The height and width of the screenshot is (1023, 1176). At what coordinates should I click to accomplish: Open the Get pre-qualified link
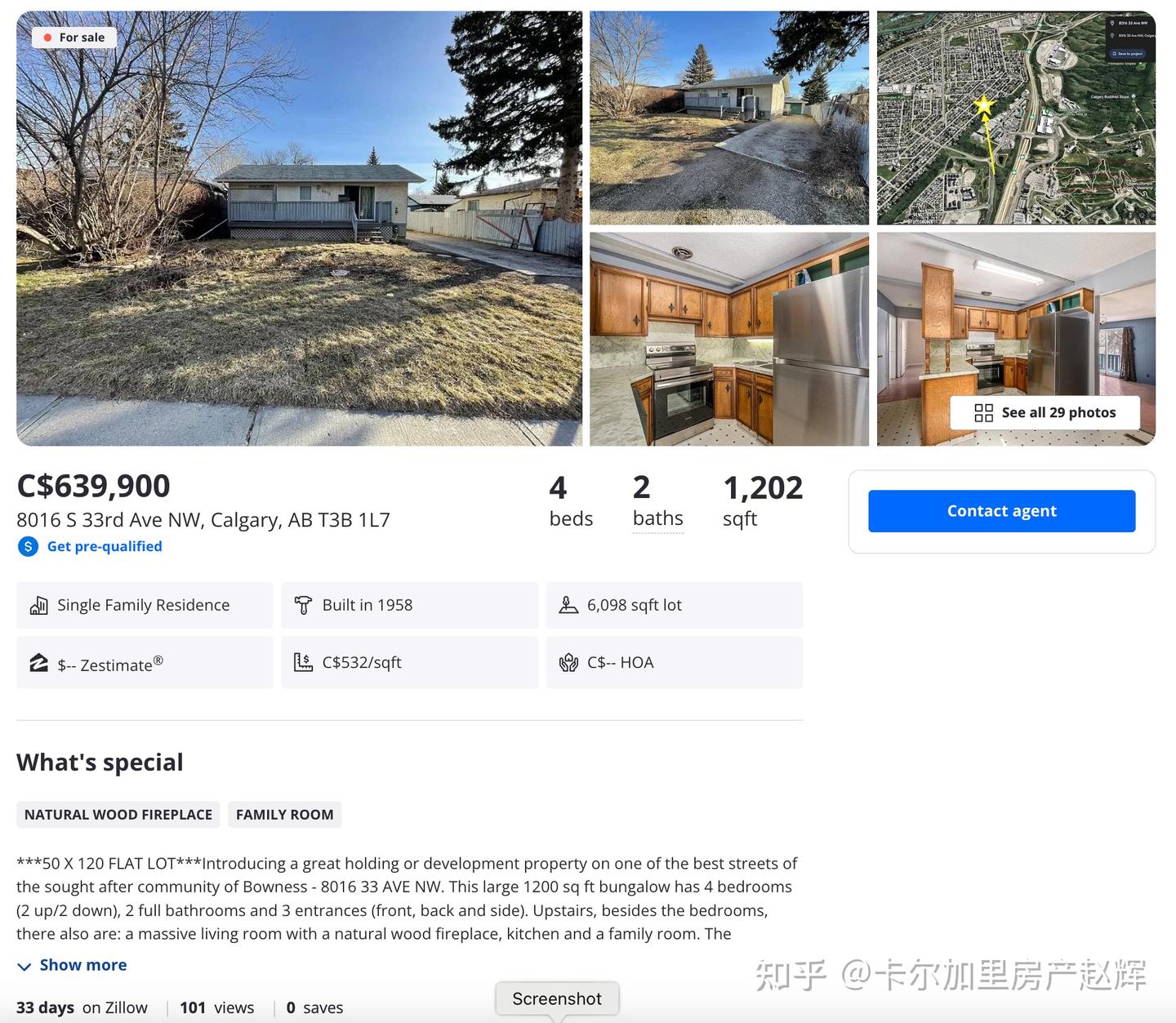[104, 546]
